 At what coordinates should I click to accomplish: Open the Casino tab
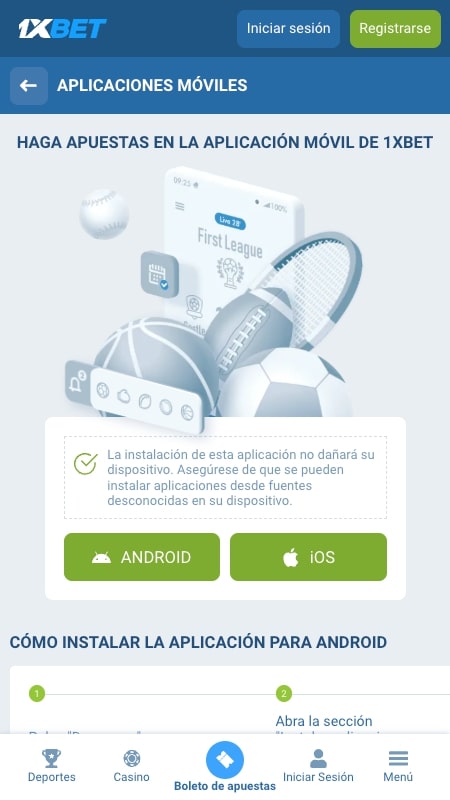tap(132, 765)
